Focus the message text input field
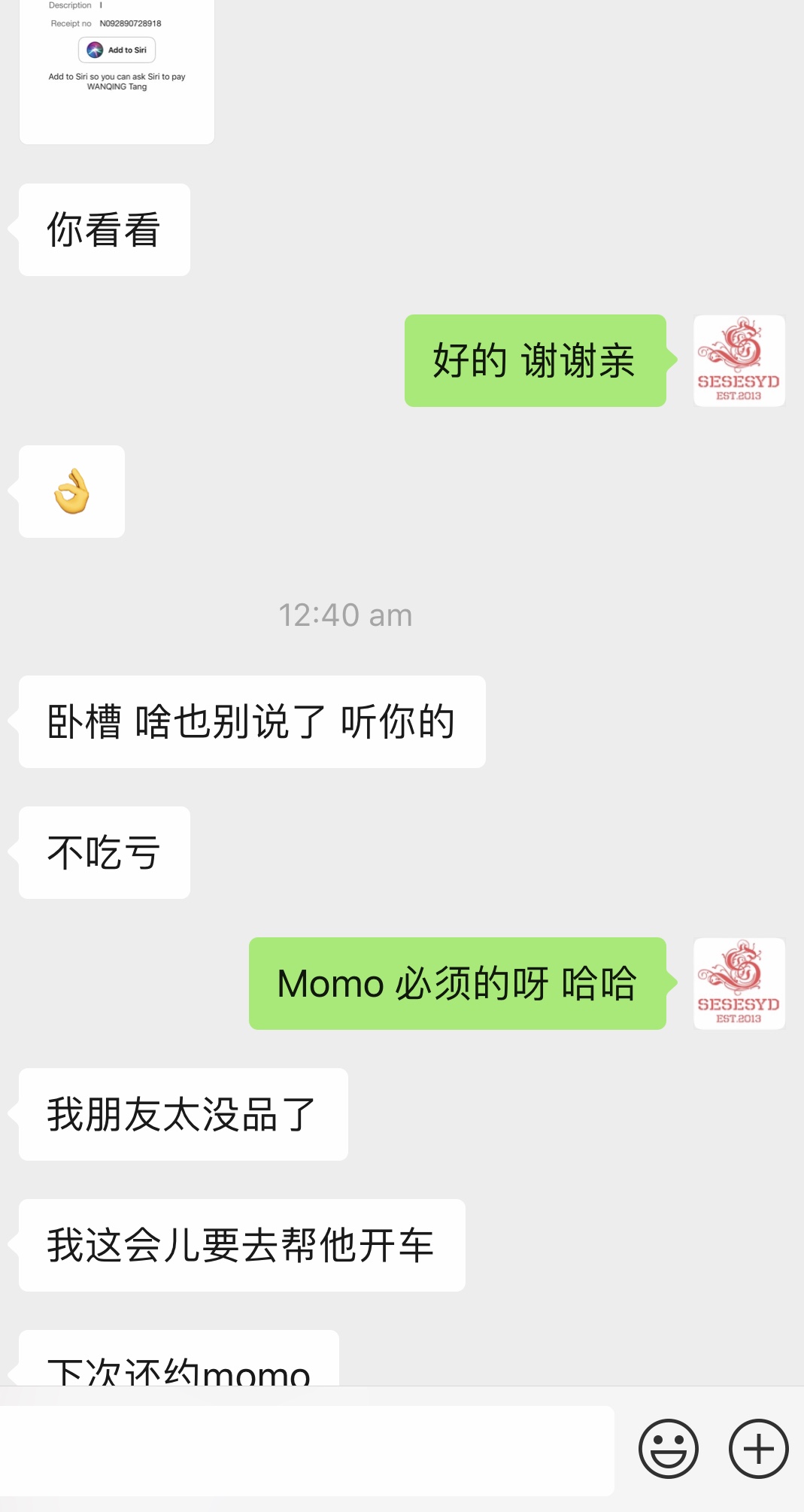The height and width of the screenshot is (1512, 804). 307,1450
